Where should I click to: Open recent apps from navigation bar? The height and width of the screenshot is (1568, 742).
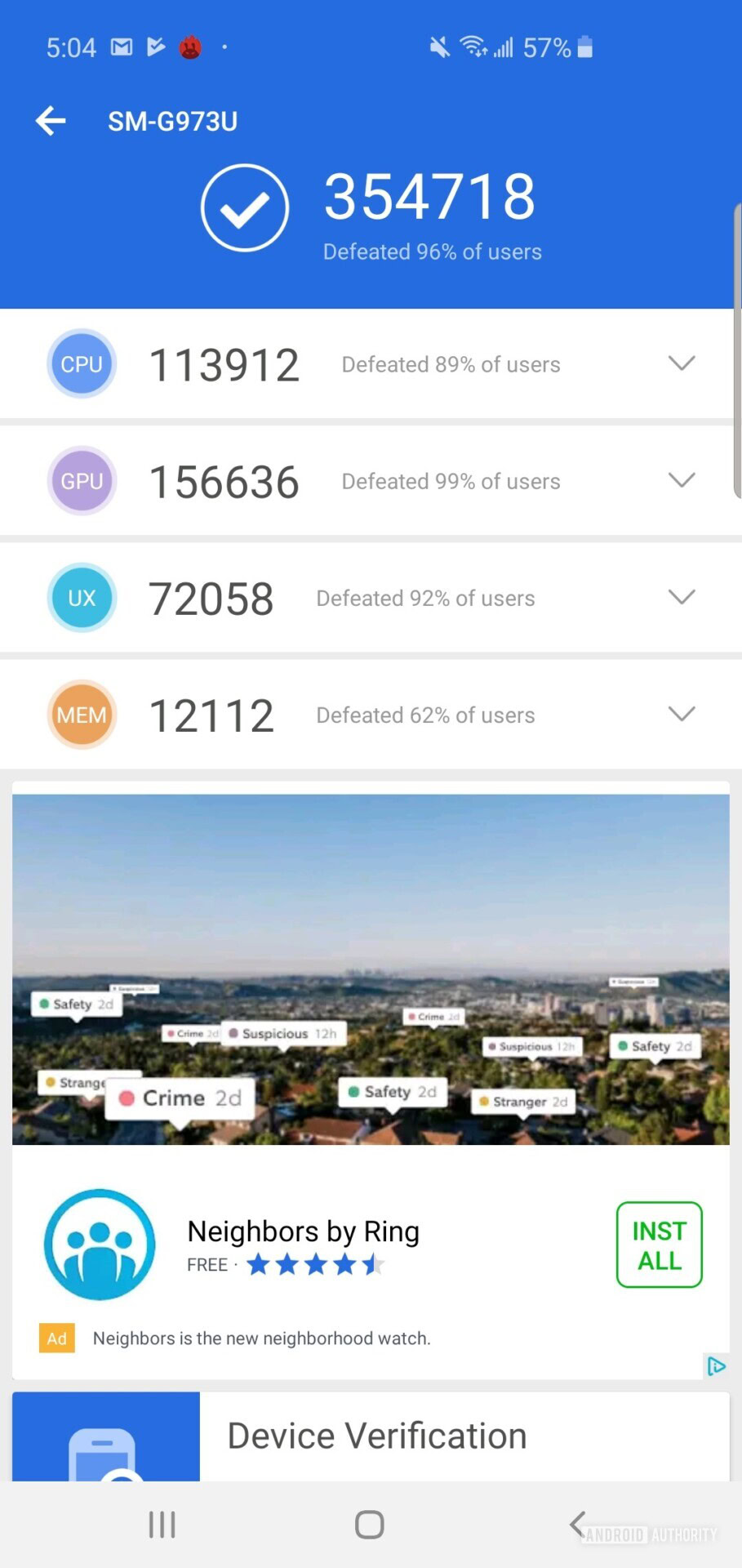coord(162,1524)
